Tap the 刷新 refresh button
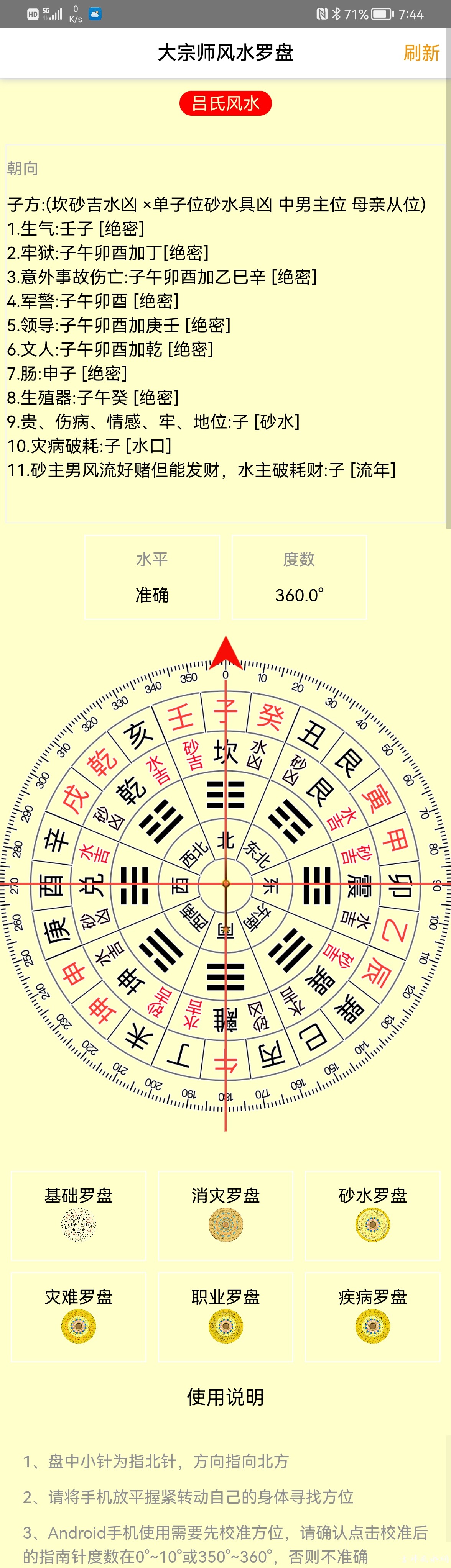 pyautogui.click(x=421, y=53)
